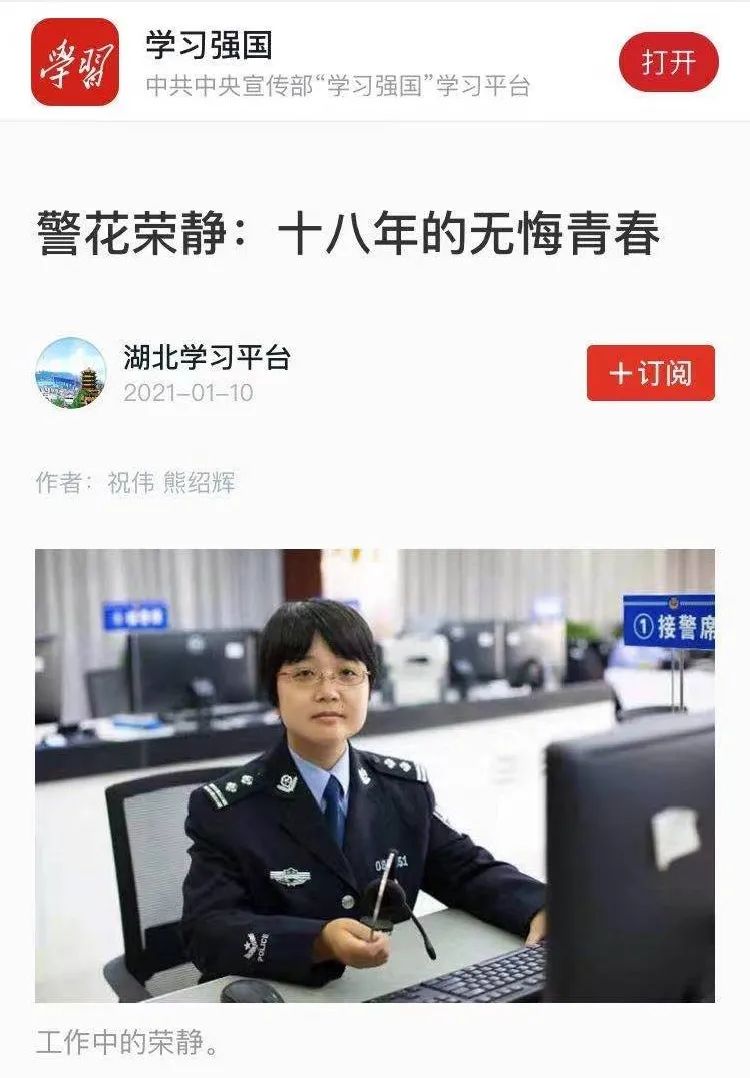Image resolution: width=750 pixels, height=1078 pixels.
Task: View the article photo of 荣静
Action: click(374, 775)
